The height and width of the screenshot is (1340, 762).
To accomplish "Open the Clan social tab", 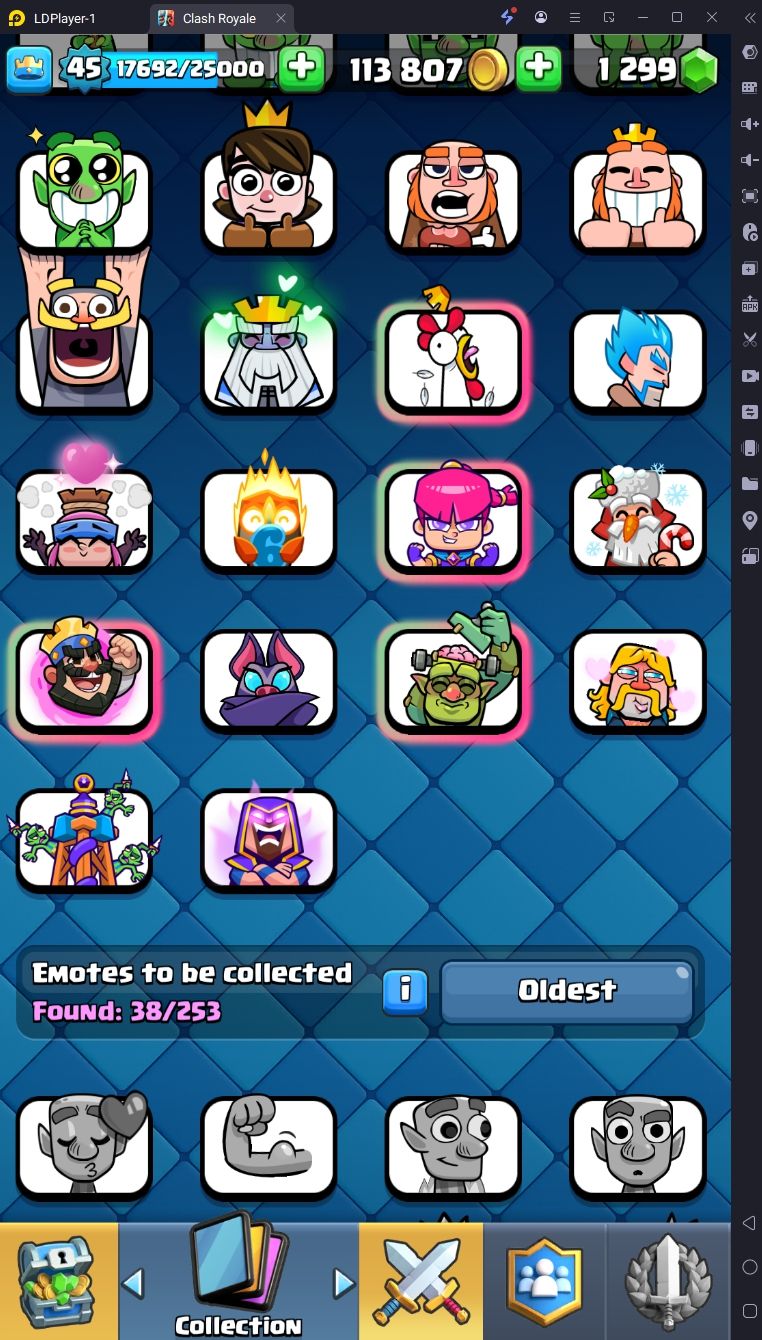I will [x=544, y=1281].
